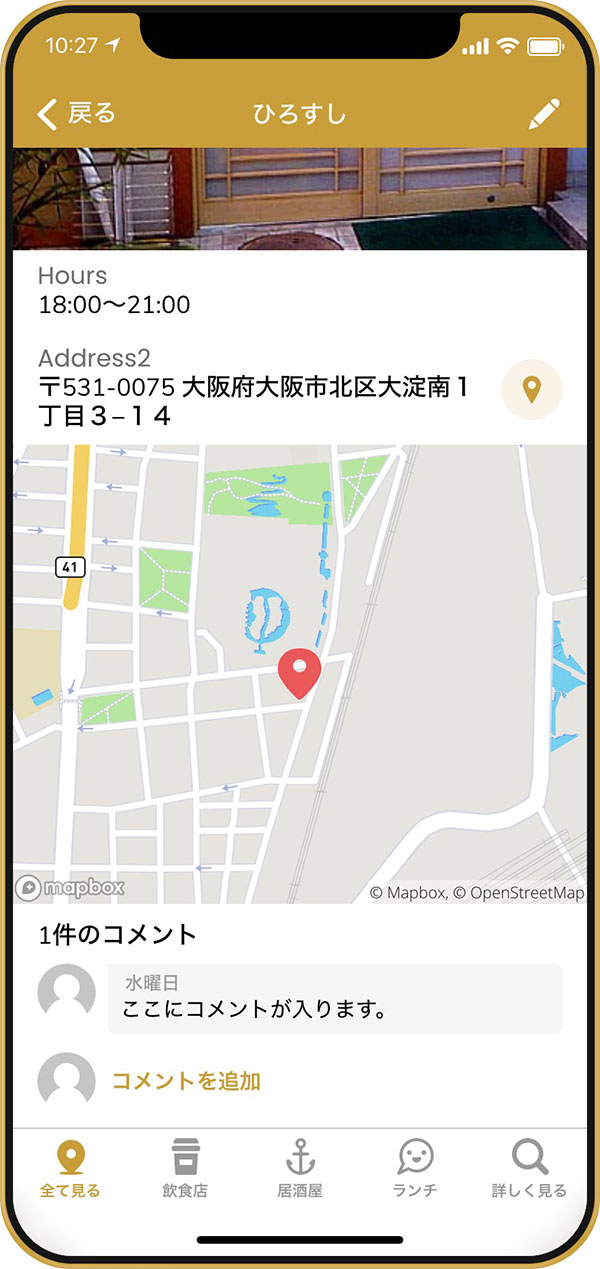600x1269 pixels.
Task: Go back with the 戻る button
Action: [76, 114]
